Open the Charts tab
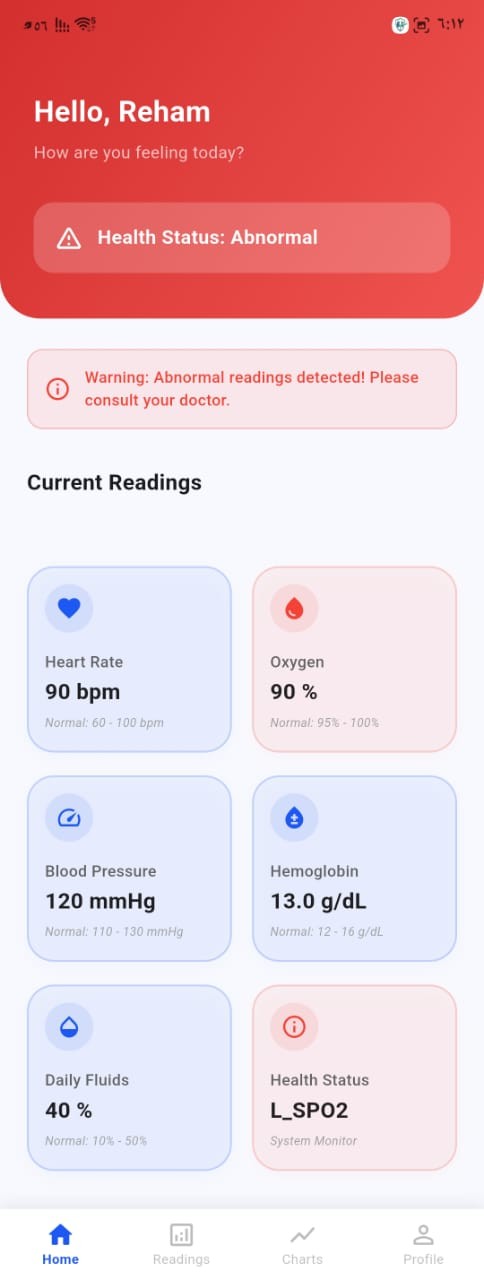Image resolution: width=484 pixels, height=1280 pixels. click(302, 1244)
